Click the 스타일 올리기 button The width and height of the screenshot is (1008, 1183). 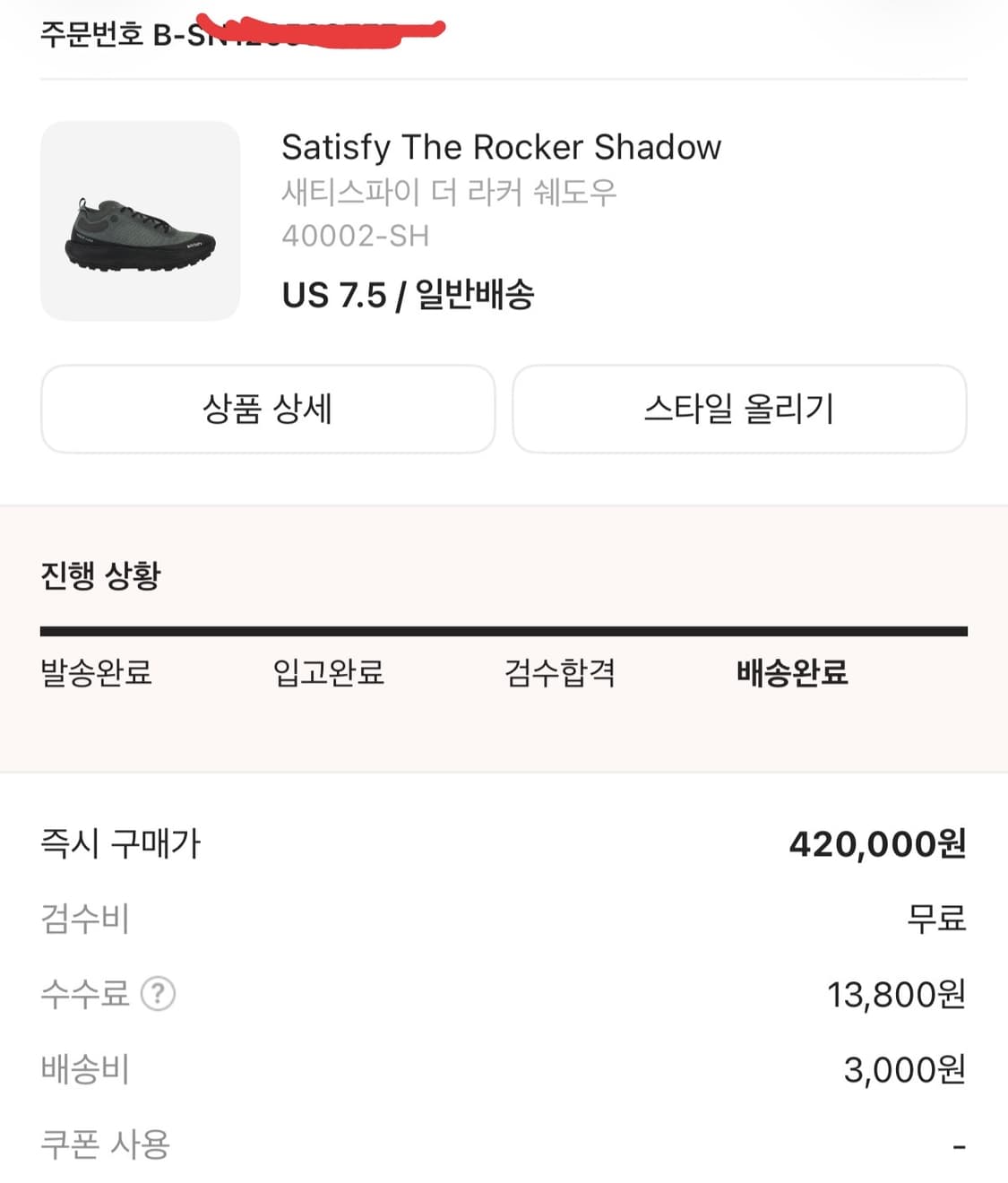[739, 410]
